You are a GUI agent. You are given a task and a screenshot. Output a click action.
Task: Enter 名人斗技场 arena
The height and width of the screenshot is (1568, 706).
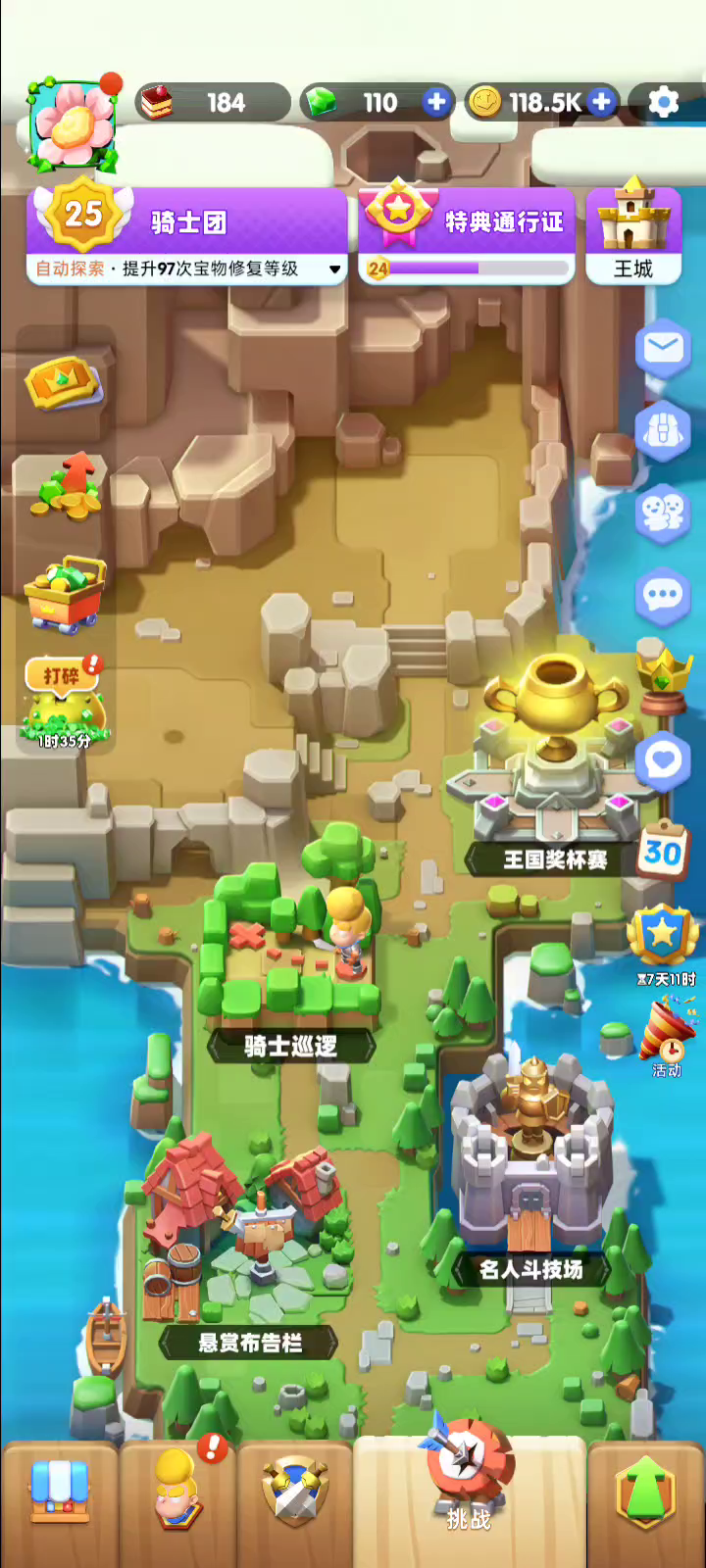530,1270
